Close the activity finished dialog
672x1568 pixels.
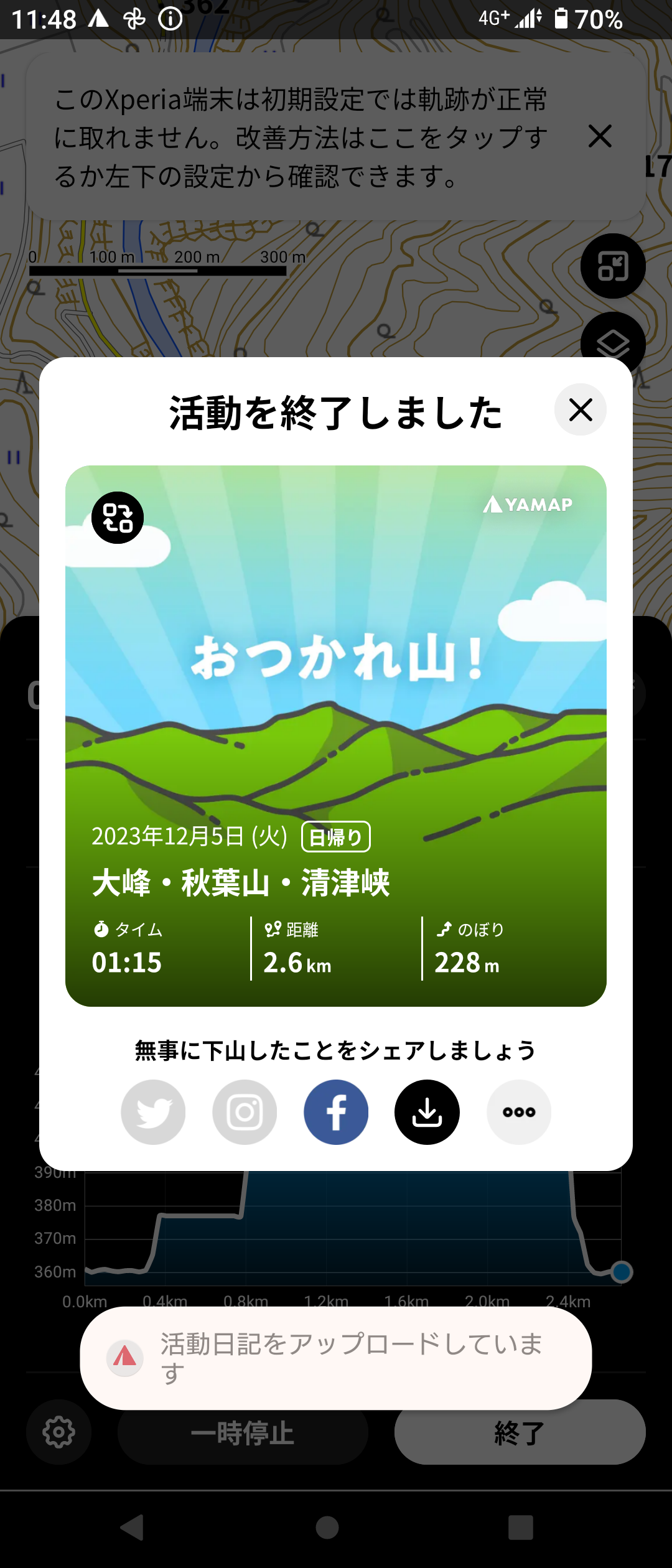(580, 410)
